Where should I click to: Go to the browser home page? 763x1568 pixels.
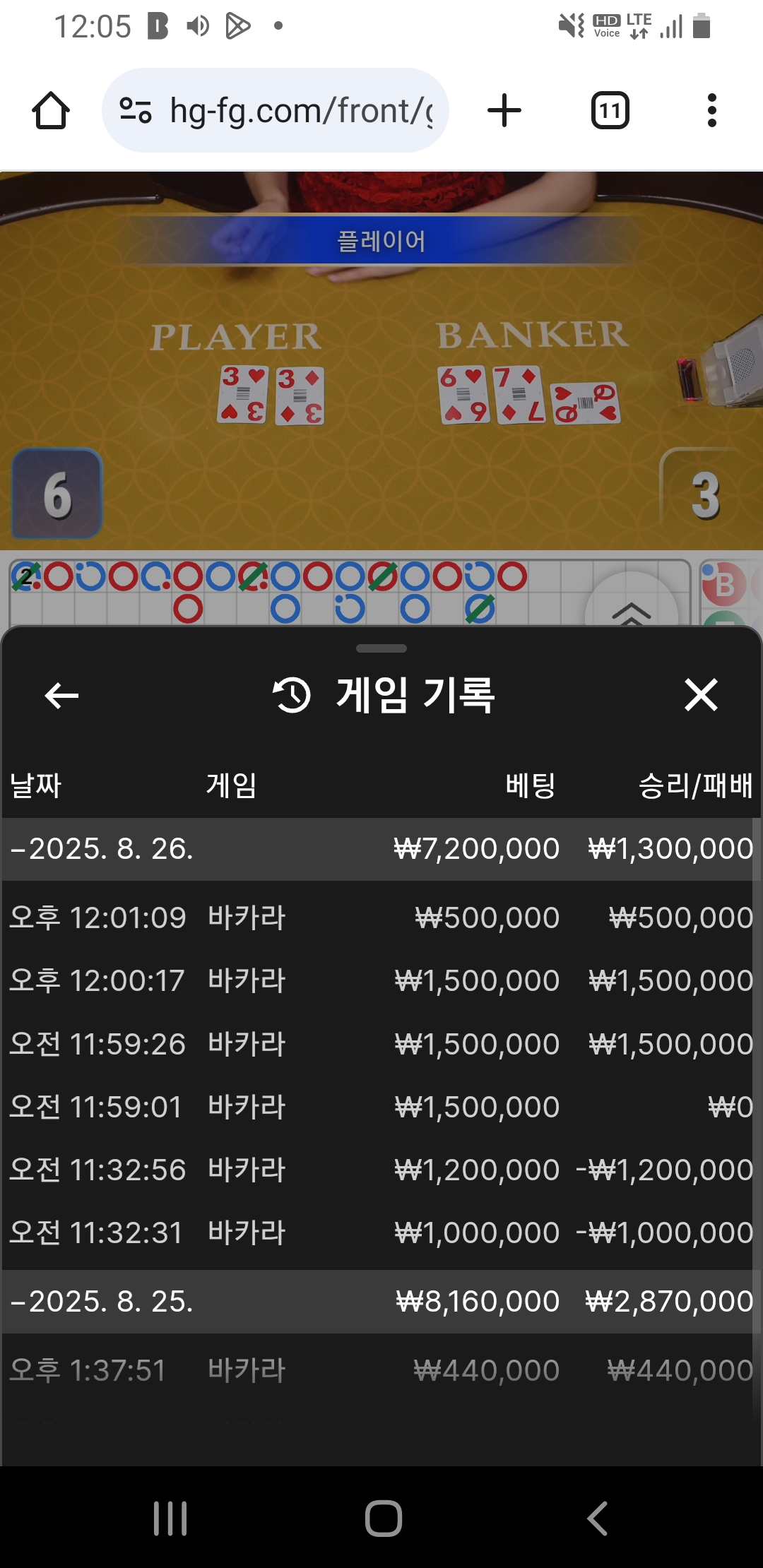click(51, 111)
